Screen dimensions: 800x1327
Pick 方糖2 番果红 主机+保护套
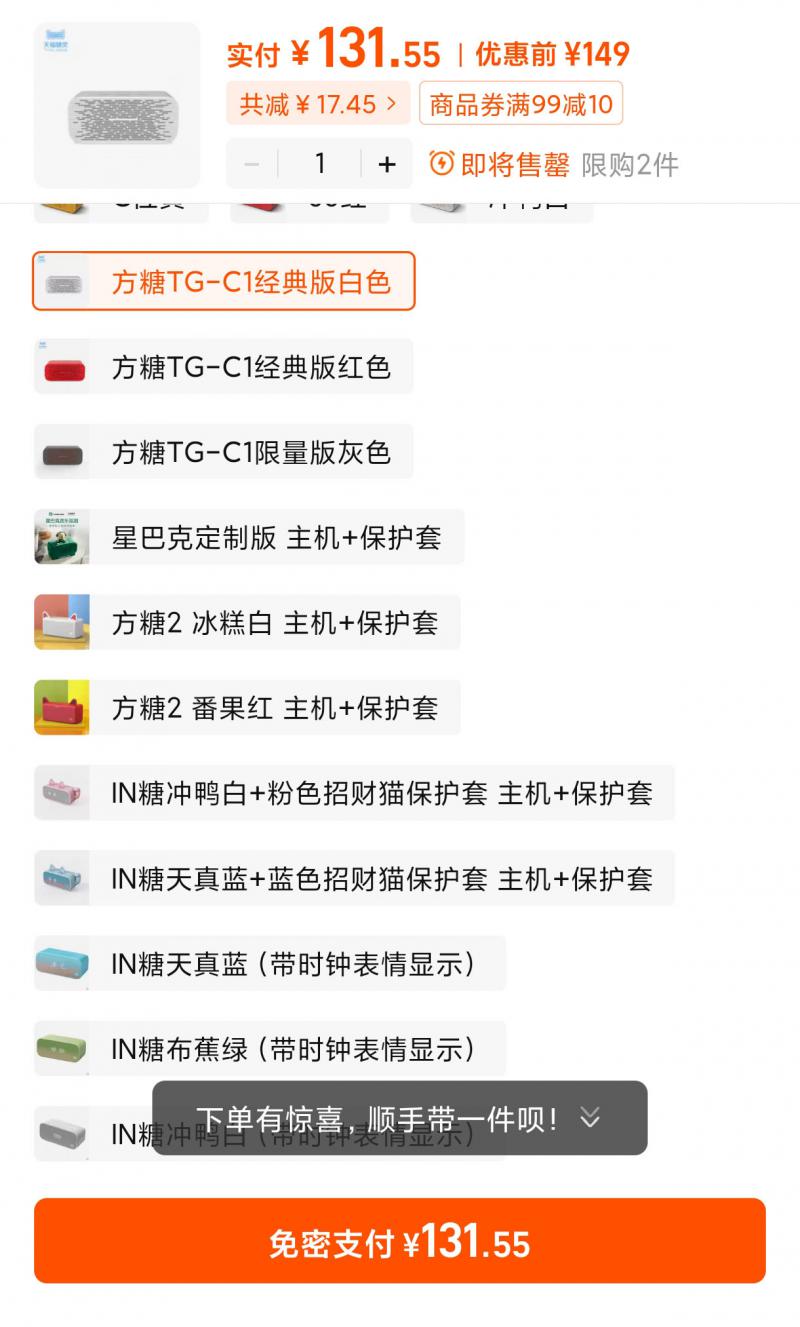point(248,707)
